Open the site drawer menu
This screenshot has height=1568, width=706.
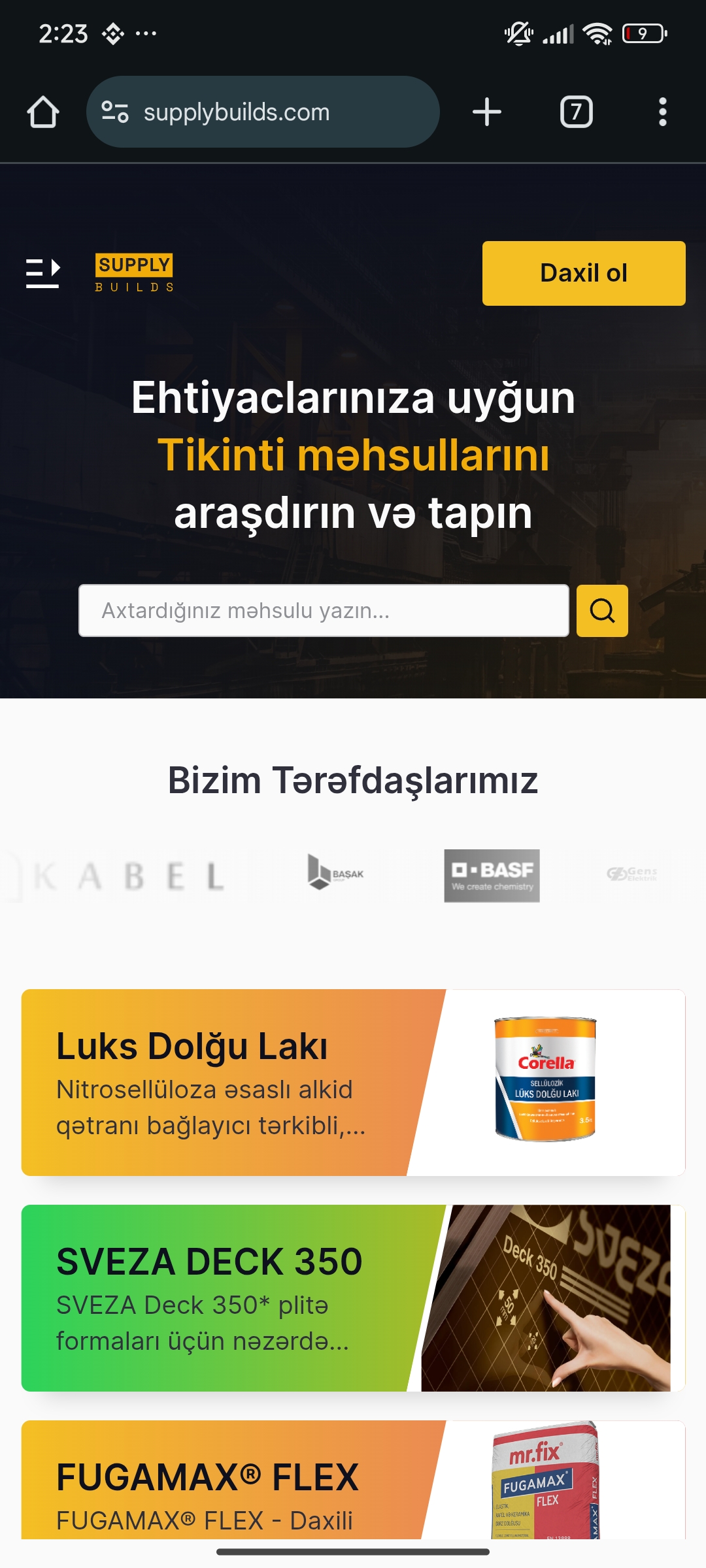coord(43,273)
